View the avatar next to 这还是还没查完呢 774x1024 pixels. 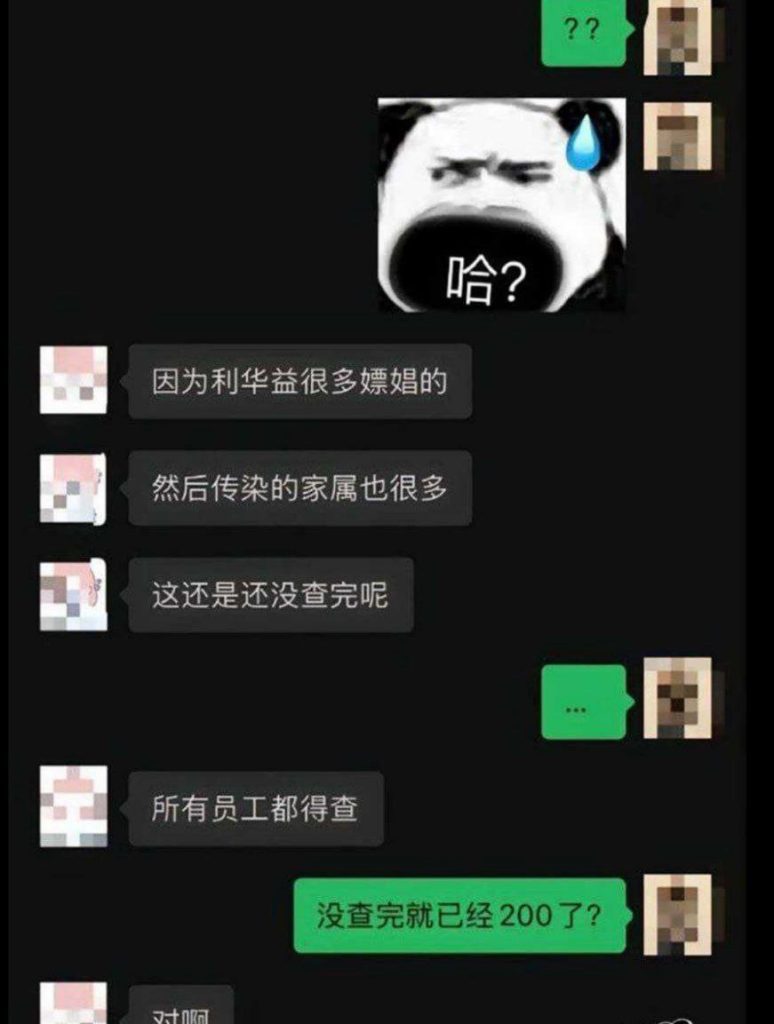coord(73,595)
